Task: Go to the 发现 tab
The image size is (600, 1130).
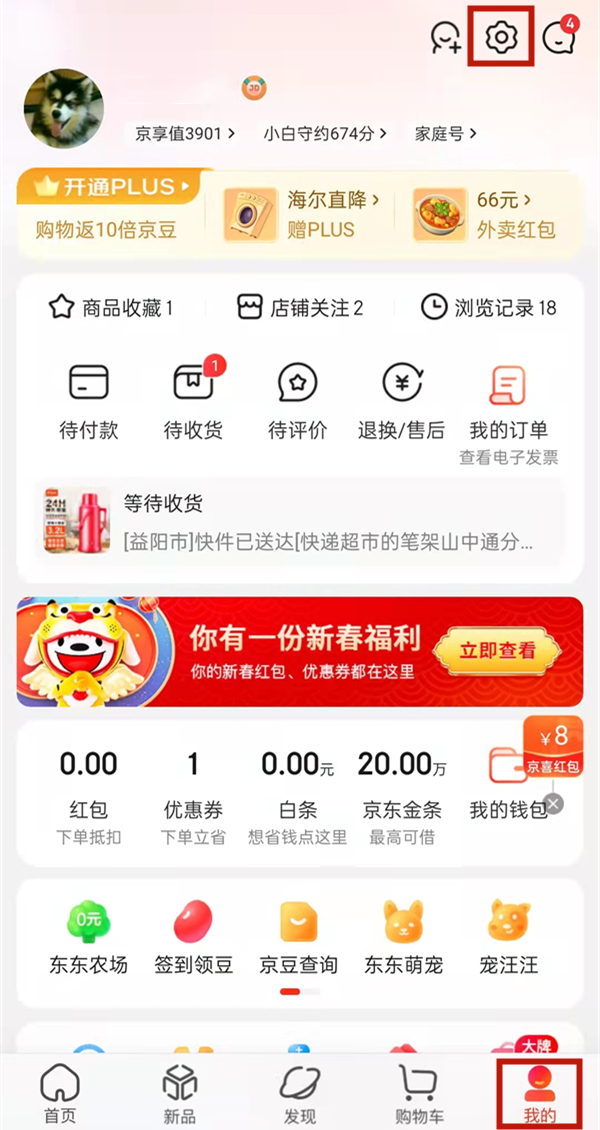Action: (298, 1093)
